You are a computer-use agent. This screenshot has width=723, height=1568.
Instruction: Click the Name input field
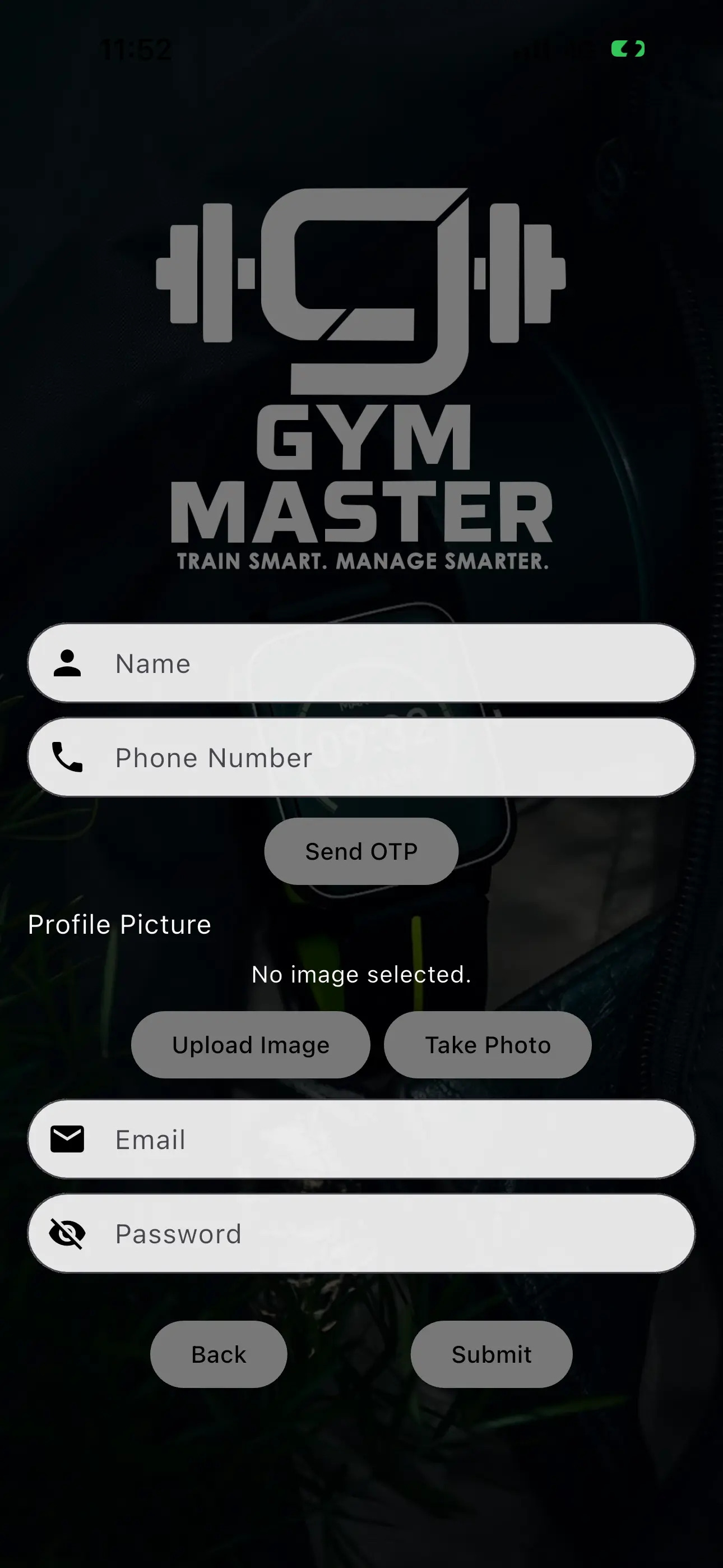tap(361, 663)
